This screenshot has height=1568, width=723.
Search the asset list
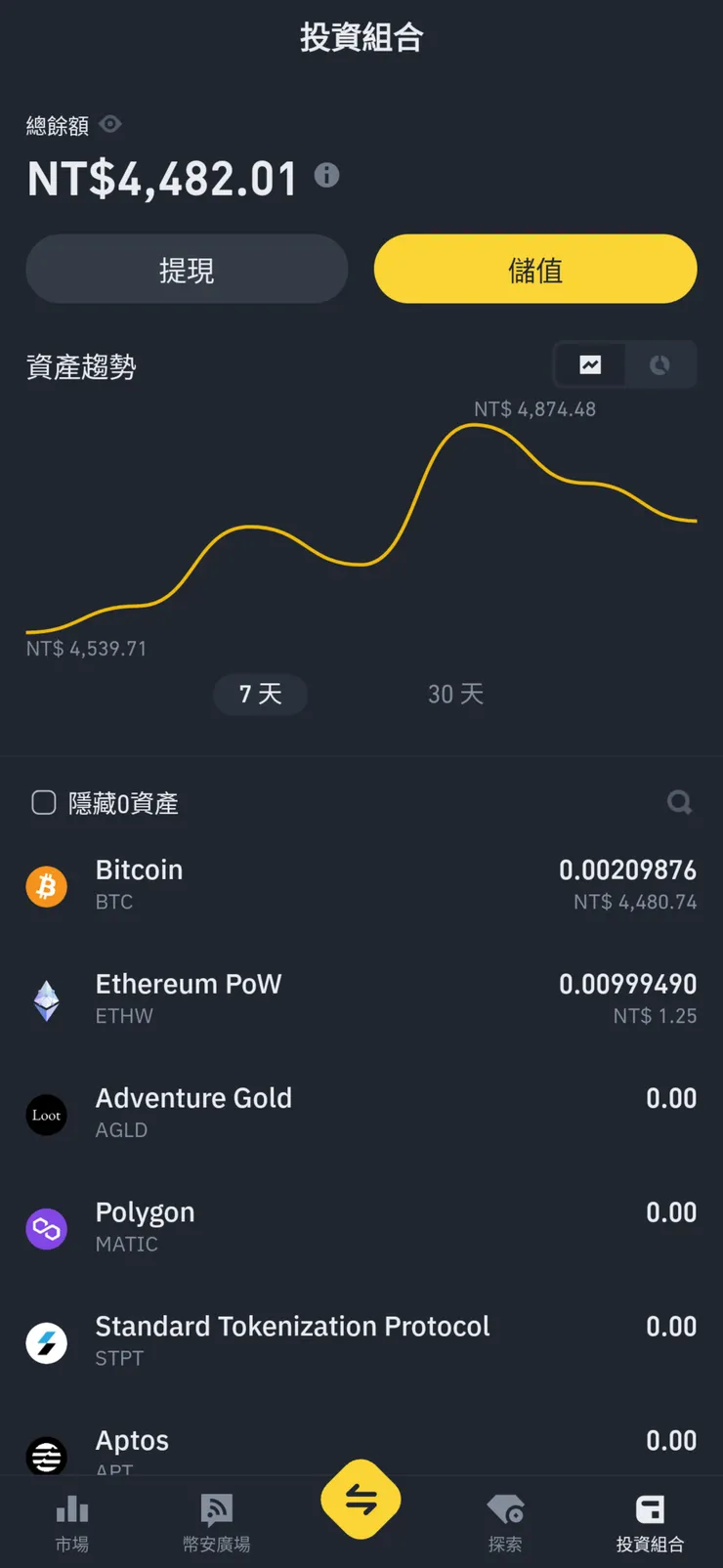(x=679, y=803)
